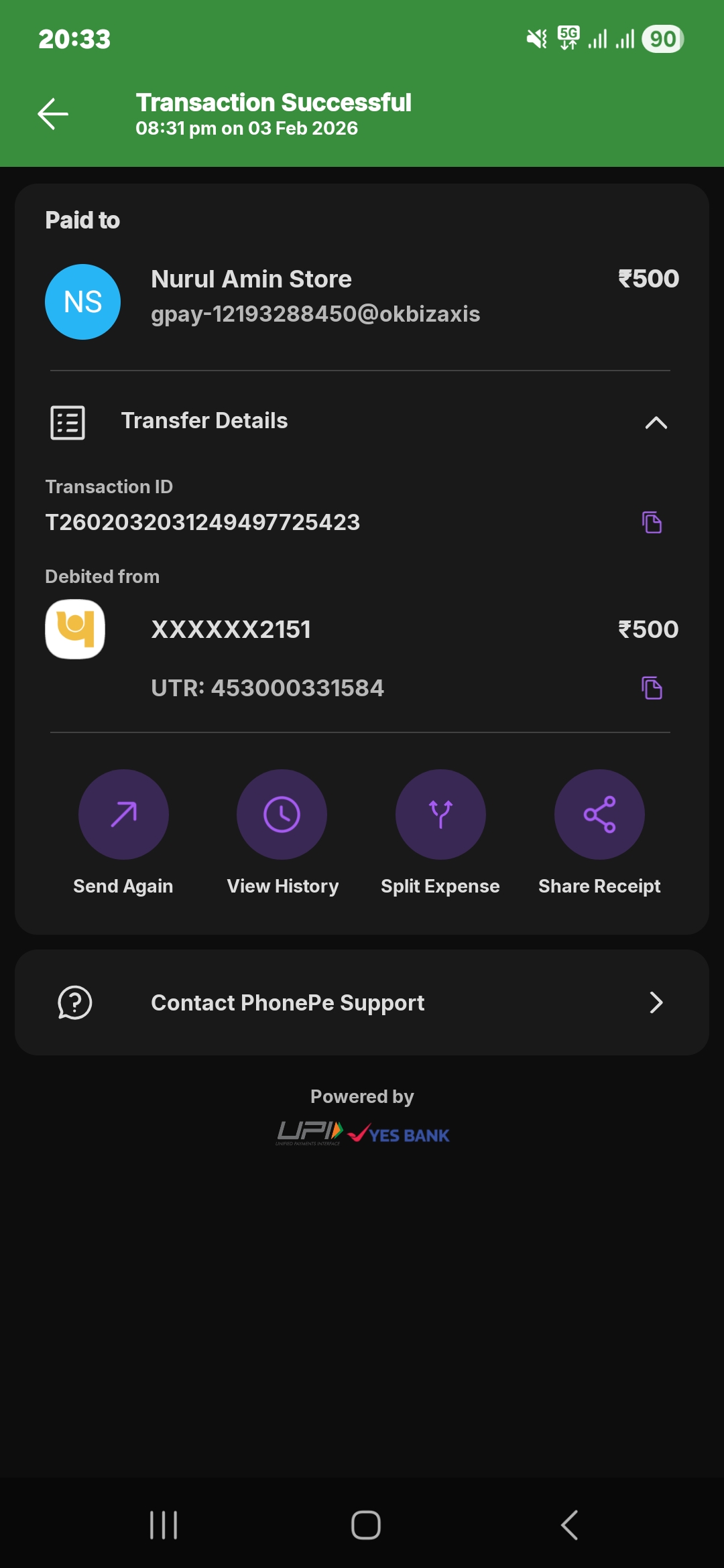The width and height of the screenshot is (724, 1568).
Task: Tap the system home button
Action: click(366, 1525)
